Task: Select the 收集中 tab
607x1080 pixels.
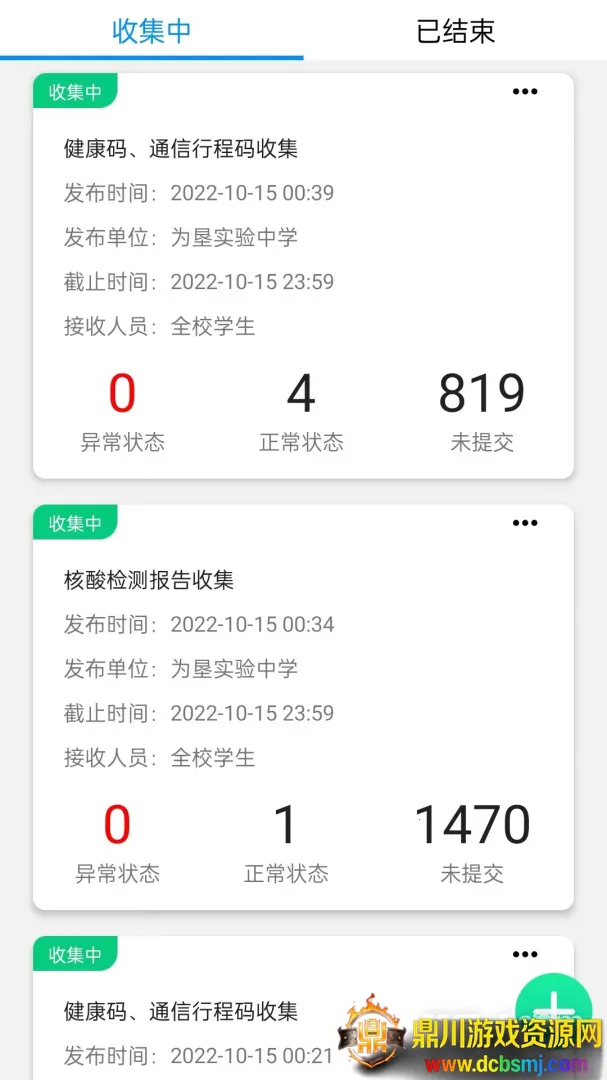Action: [x=151, y=31]
